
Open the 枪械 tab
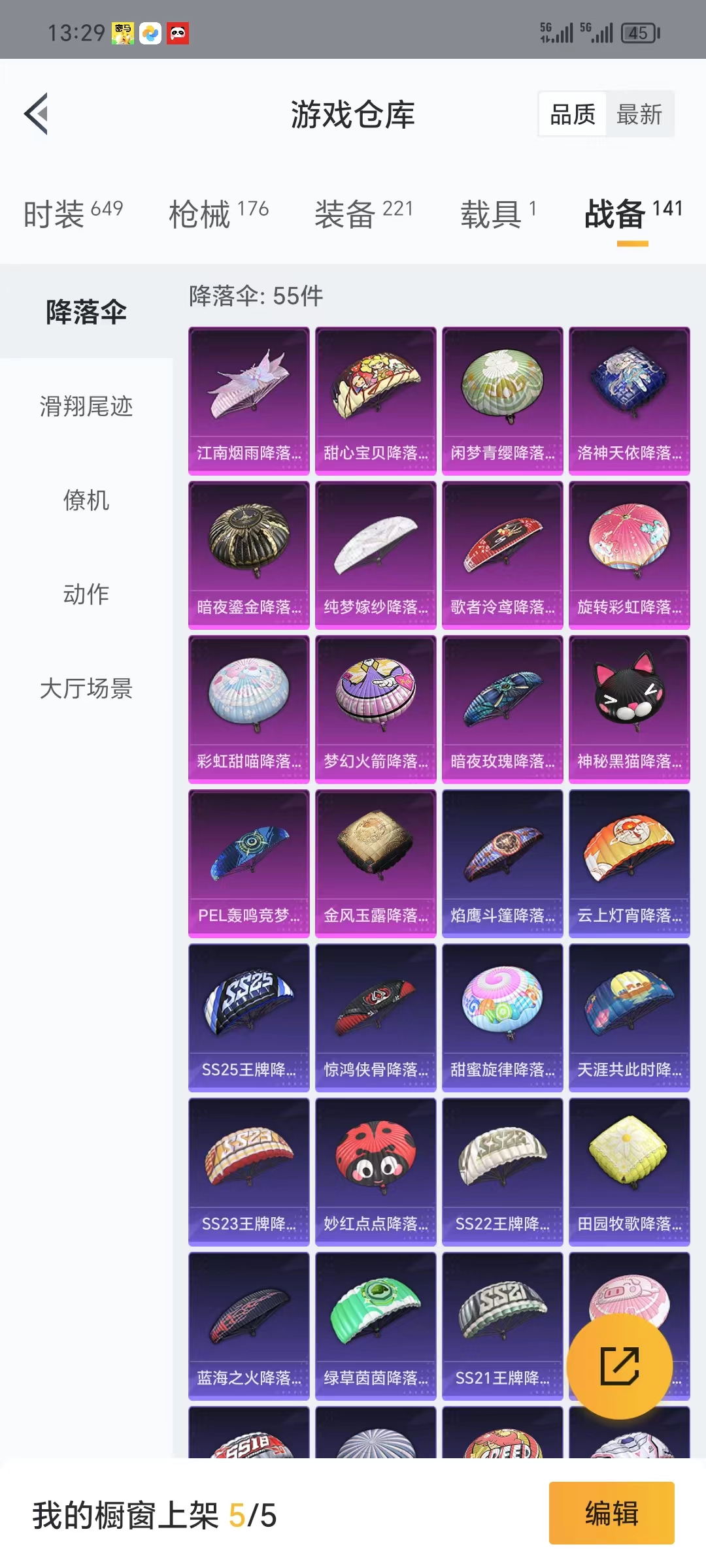coord(218,213)
